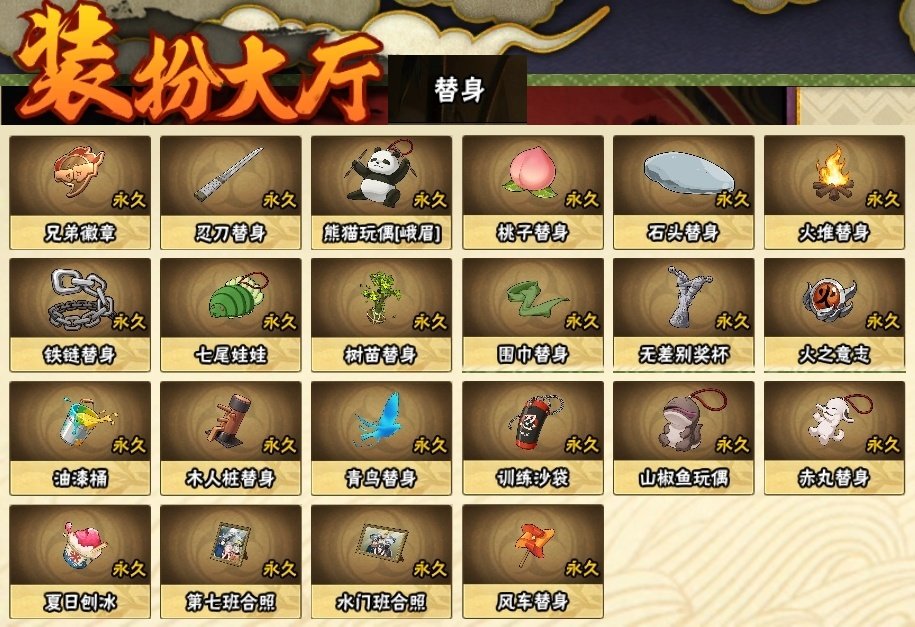Select the 木人桩替身 item
Viewport: 915px width, 627px height.
coord(231,437)
